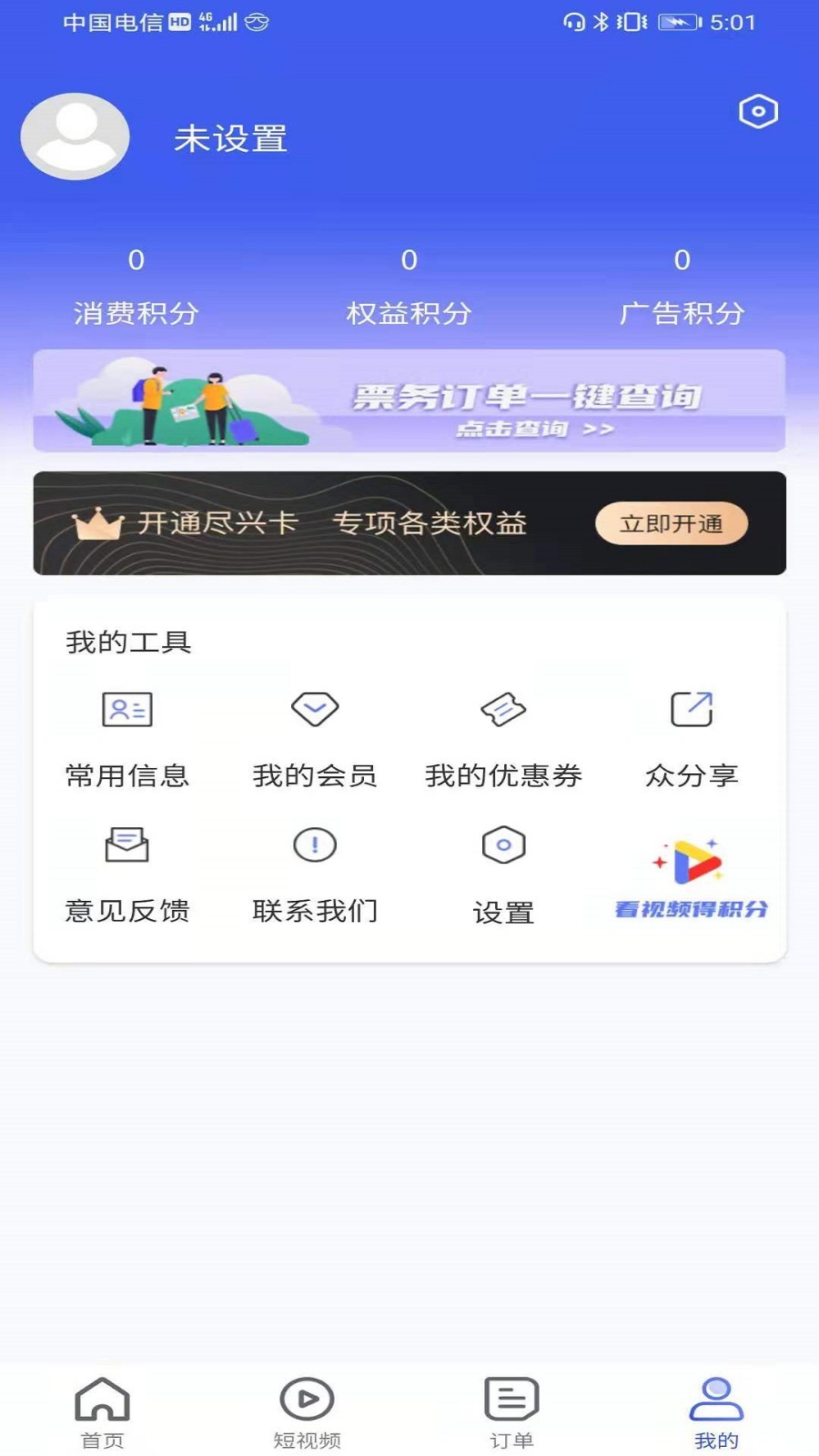Click the 立即开通 button

click(x=672, y=523)
